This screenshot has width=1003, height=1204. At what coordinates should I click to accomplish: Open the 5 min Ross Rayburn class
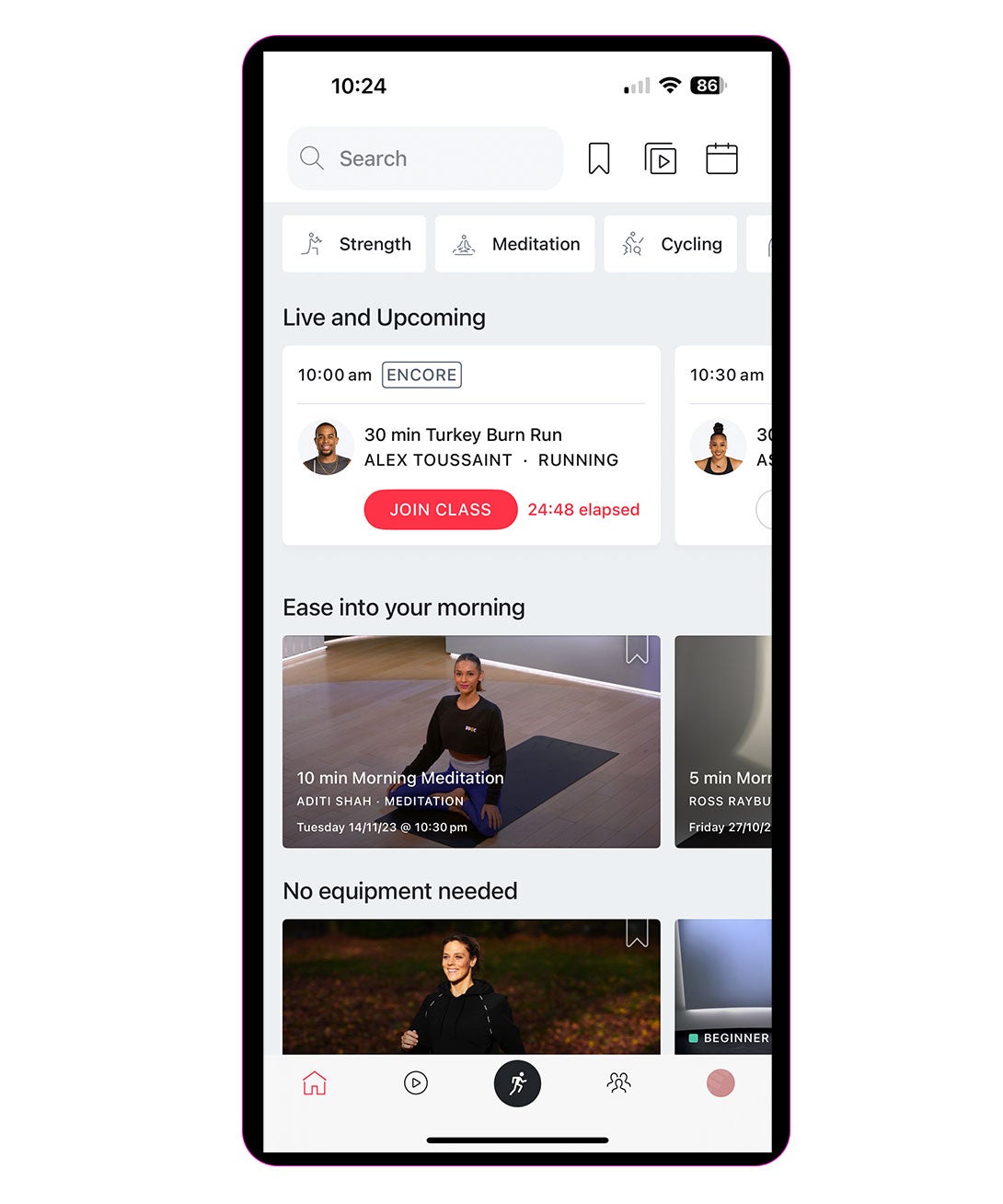coord(724,741)
